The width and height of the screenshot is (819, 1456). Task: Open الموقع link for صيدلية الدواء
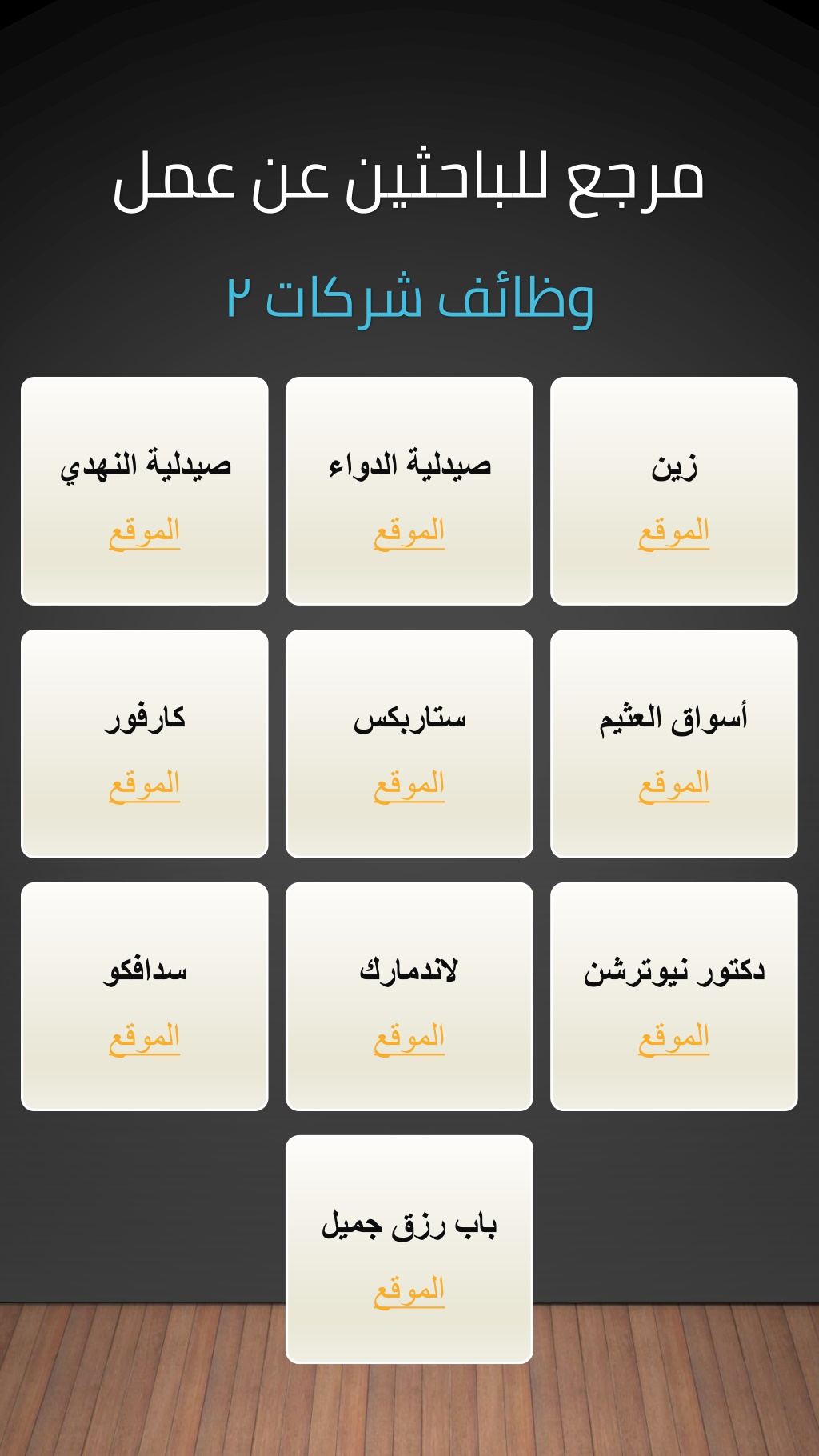coord(409,533)
